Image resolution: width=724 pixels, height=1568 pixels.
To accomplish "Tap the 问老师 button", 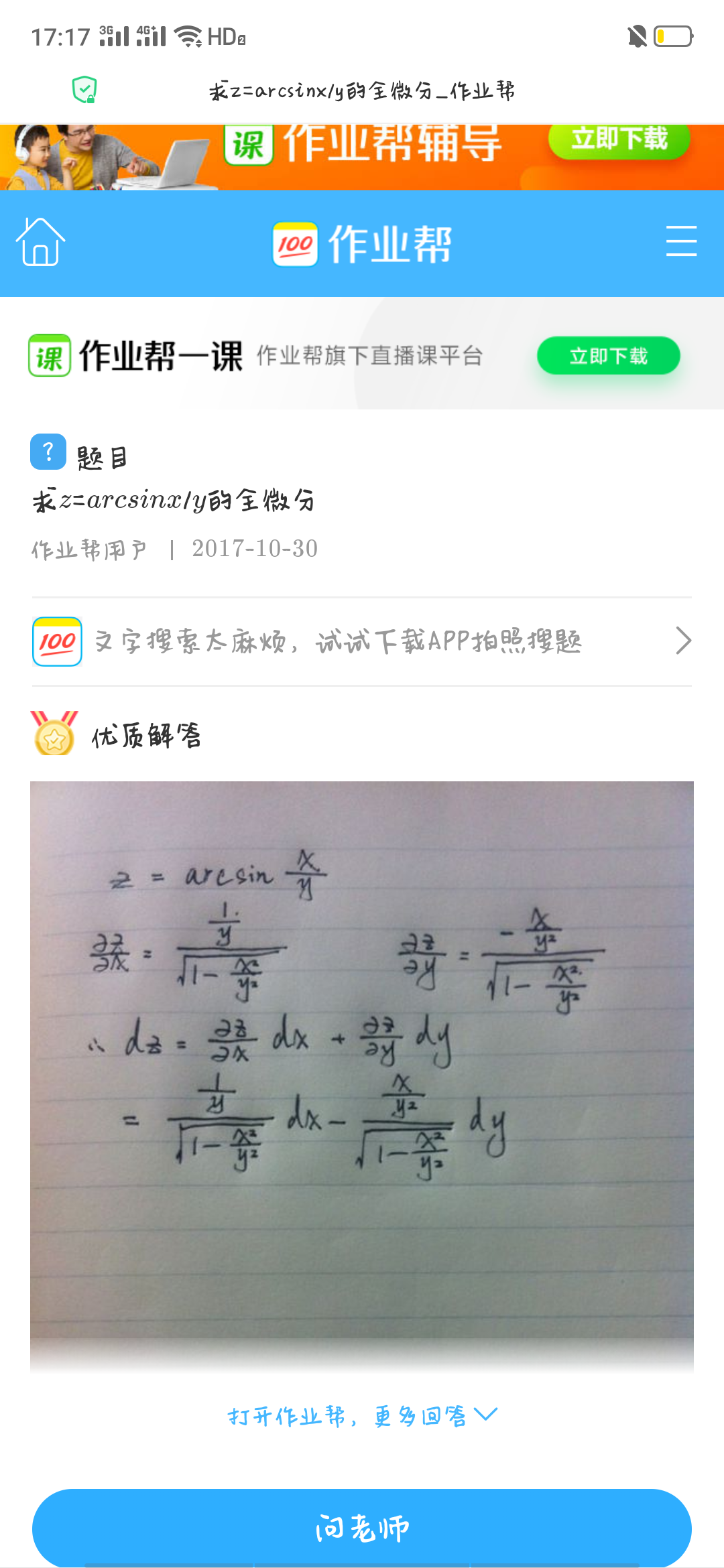I will (x=362, y=1528).
